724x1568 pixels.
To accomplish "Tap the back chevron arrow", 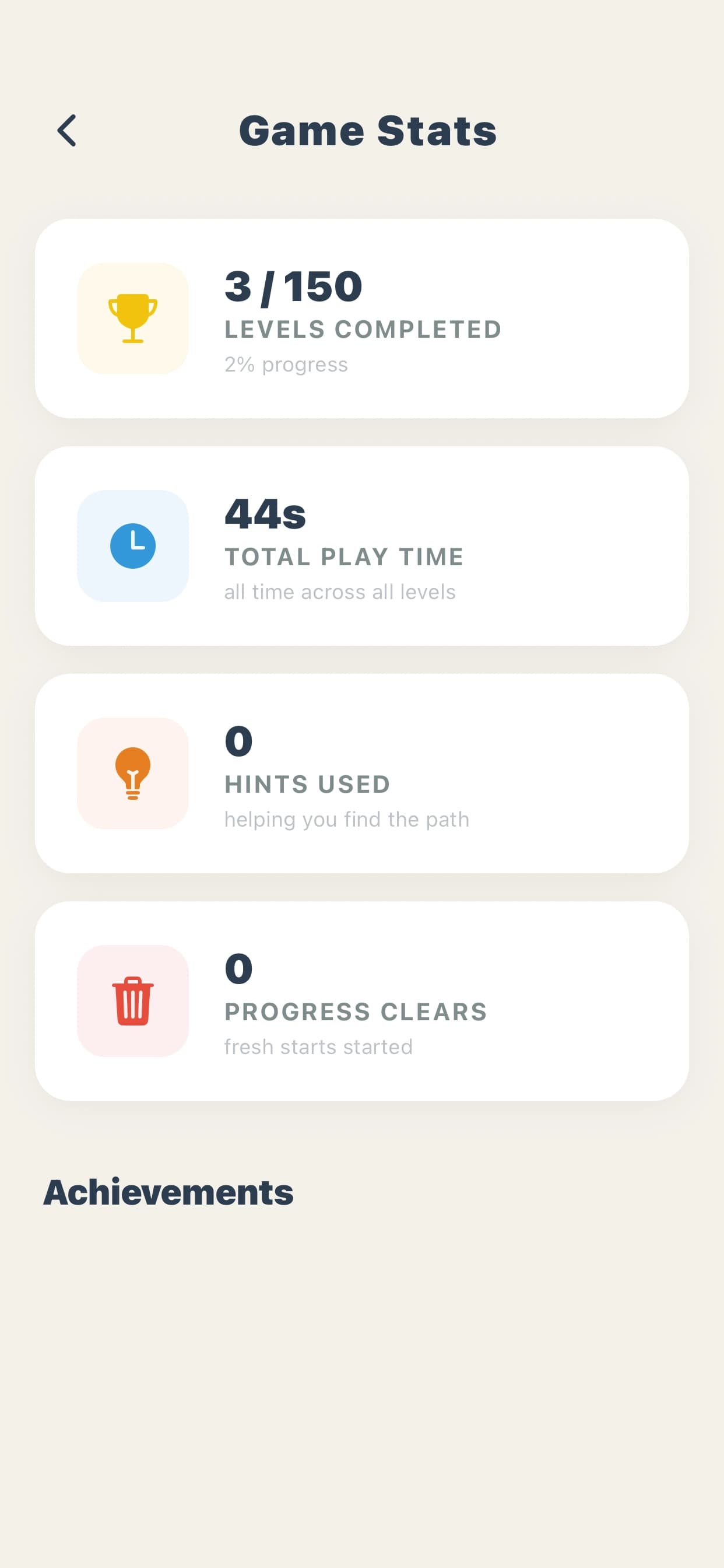I will click(66, 130).
